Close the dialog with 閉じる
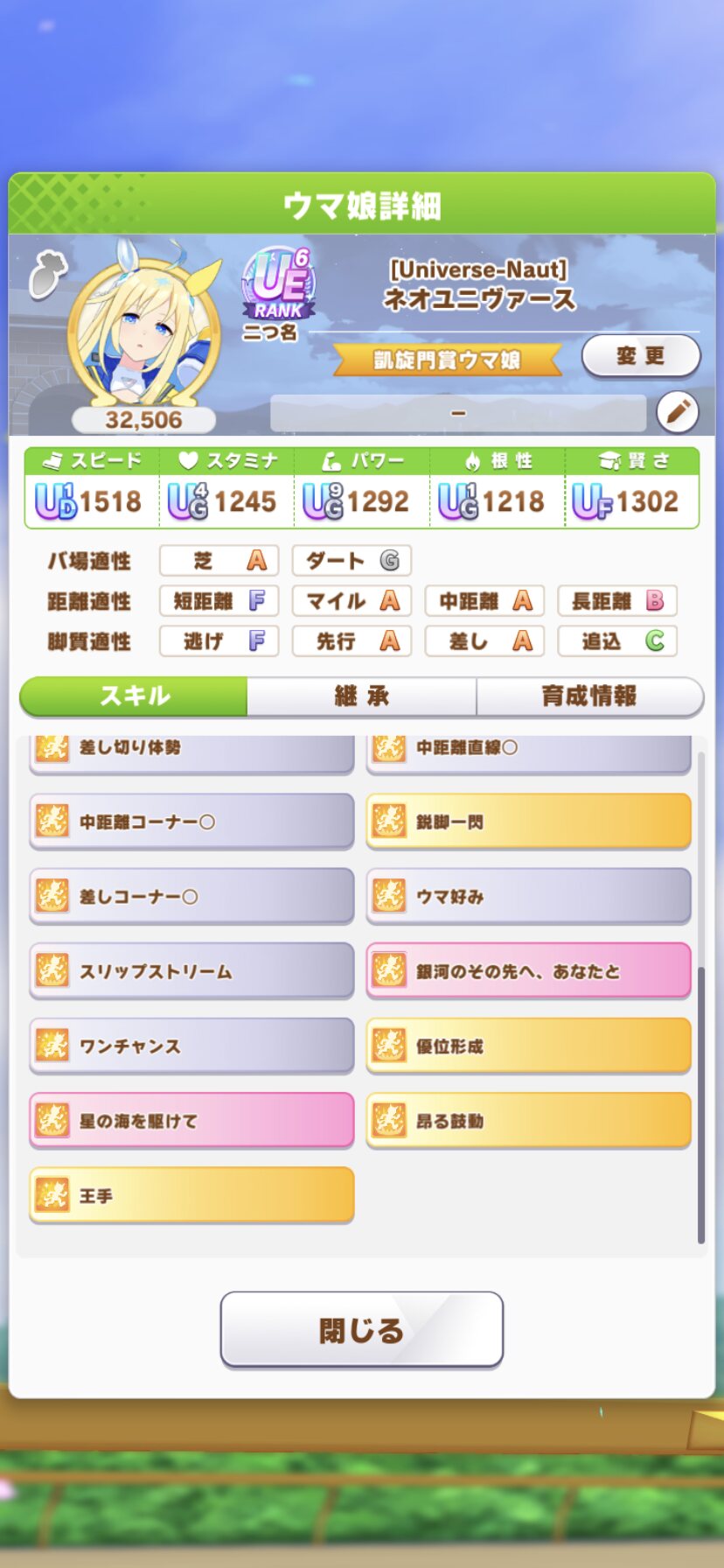 (x=361, y=1330)
